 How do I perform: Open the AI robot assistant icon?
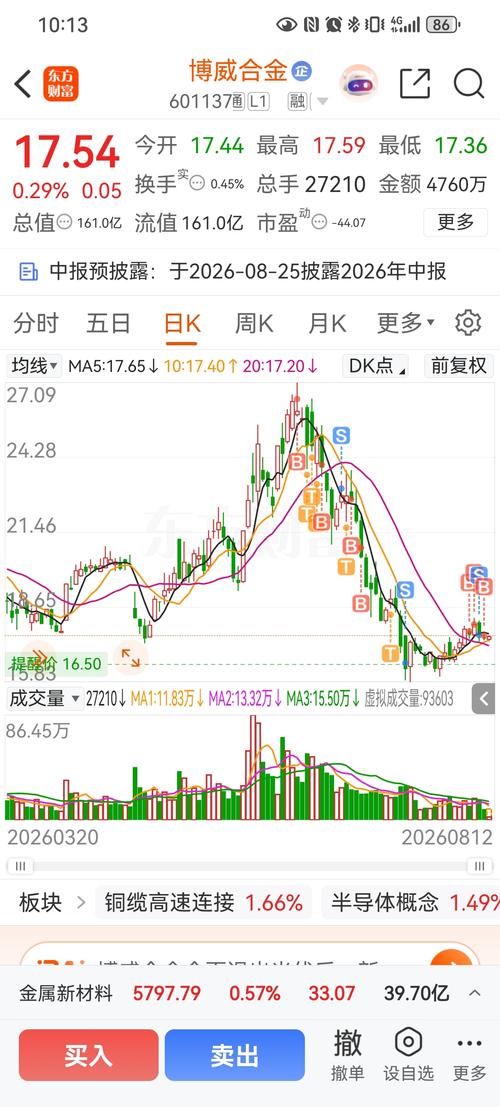[359, 83]
